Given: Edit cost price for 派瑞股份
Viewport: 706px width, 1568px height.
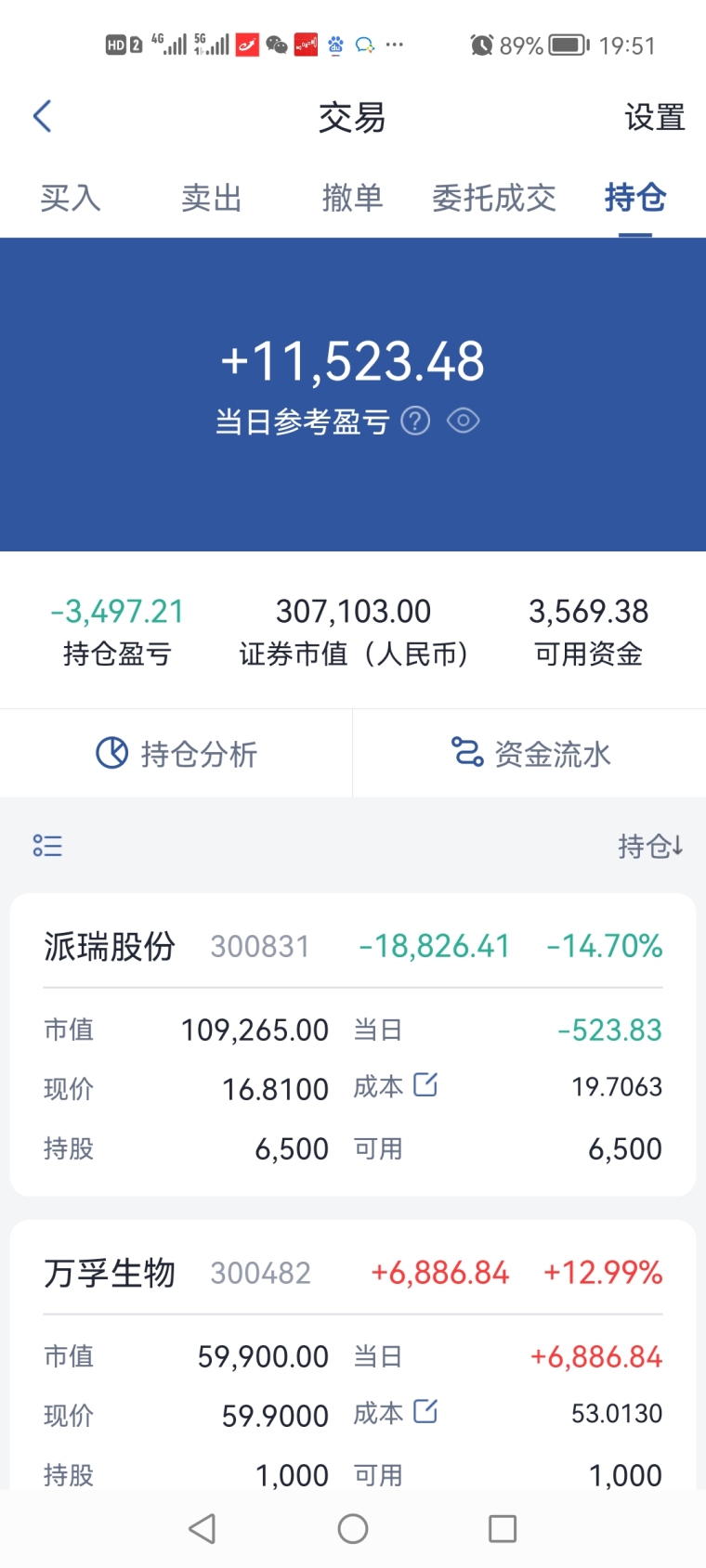Looking at the screenshot, I should tap(425, 1084).
